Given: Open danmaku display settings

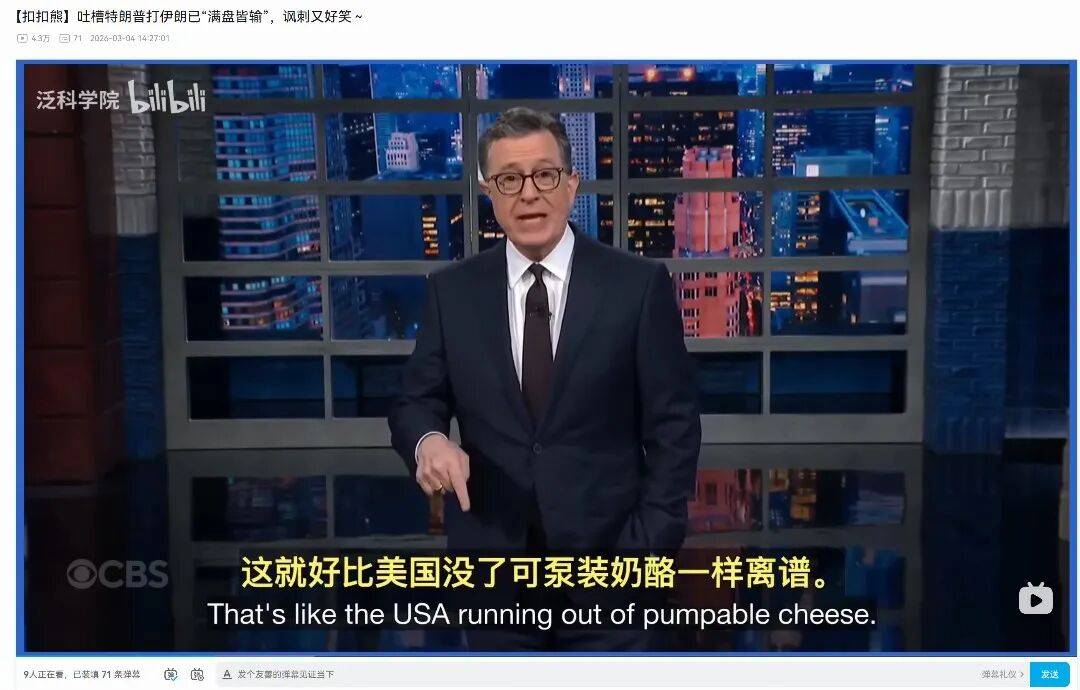Looking at the screenshot, I should (x=197, y=674).
